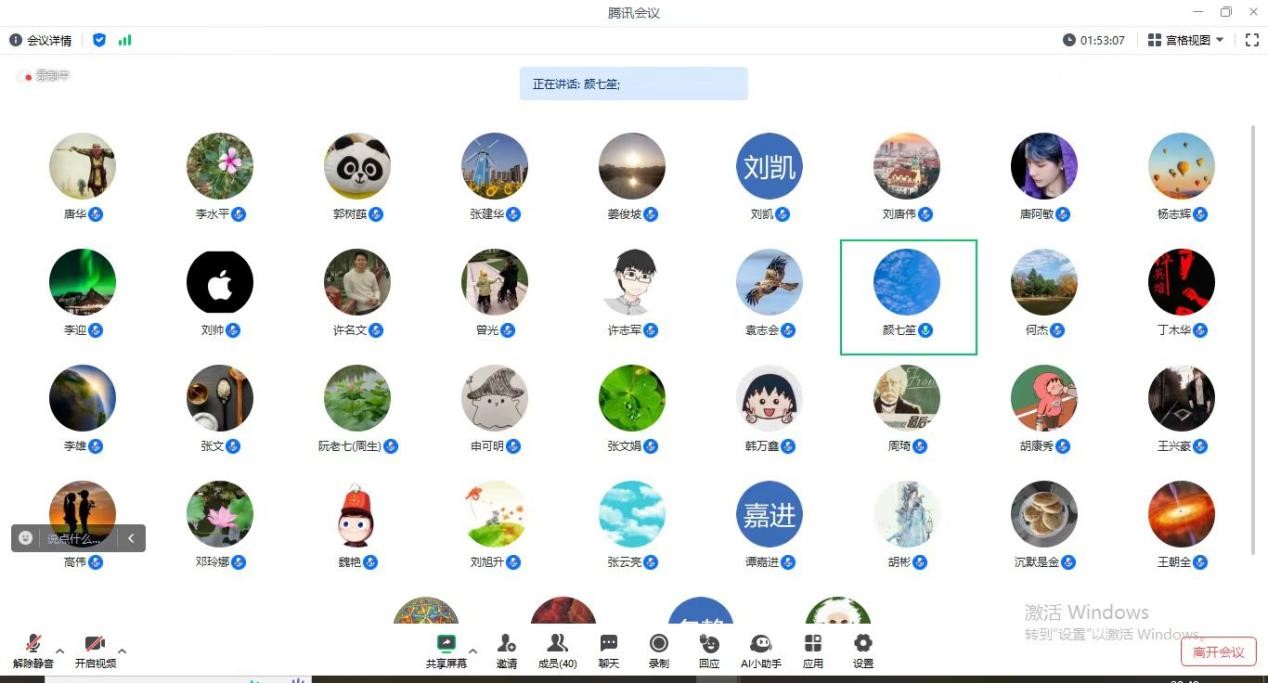Viewport: 1268px width, 683px height.
Task: Turn on the camera with 开启视频
Action: 95,649
